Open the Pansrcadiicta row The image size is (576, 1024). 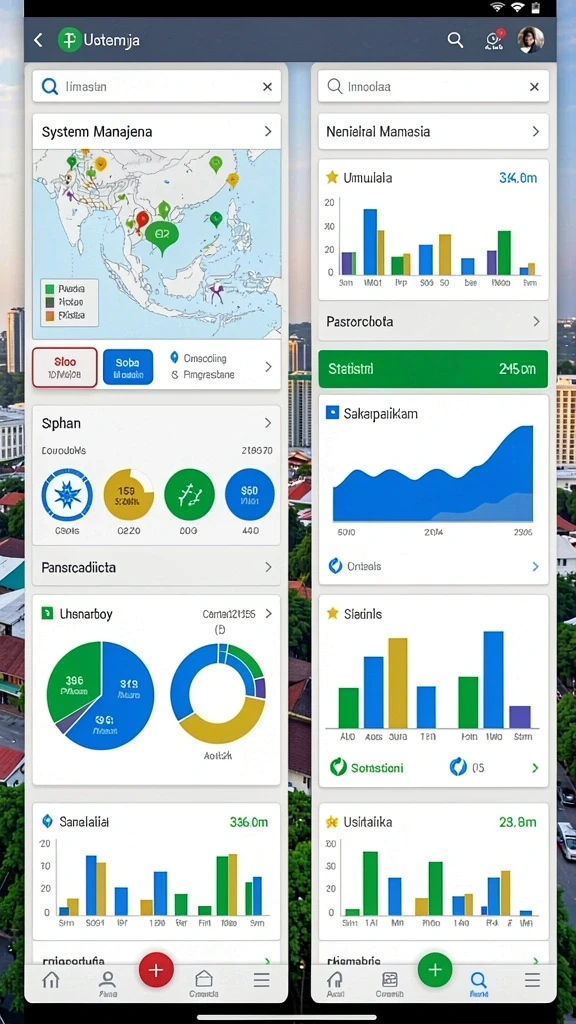(157, 567)
